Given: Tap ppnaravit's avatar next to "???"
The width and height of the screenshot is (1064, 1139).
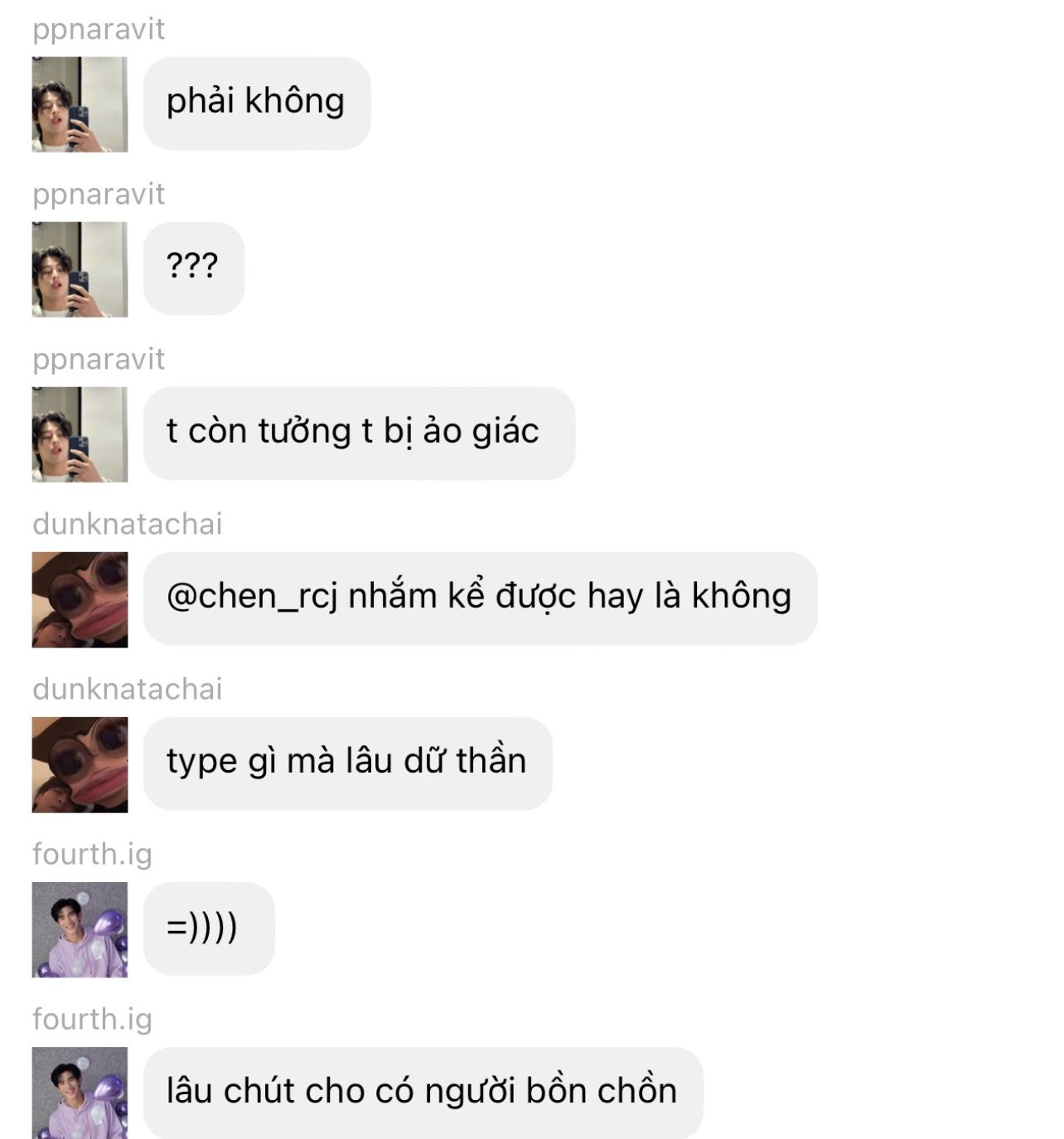Looking at the screenshot, I should pos(80,269).
